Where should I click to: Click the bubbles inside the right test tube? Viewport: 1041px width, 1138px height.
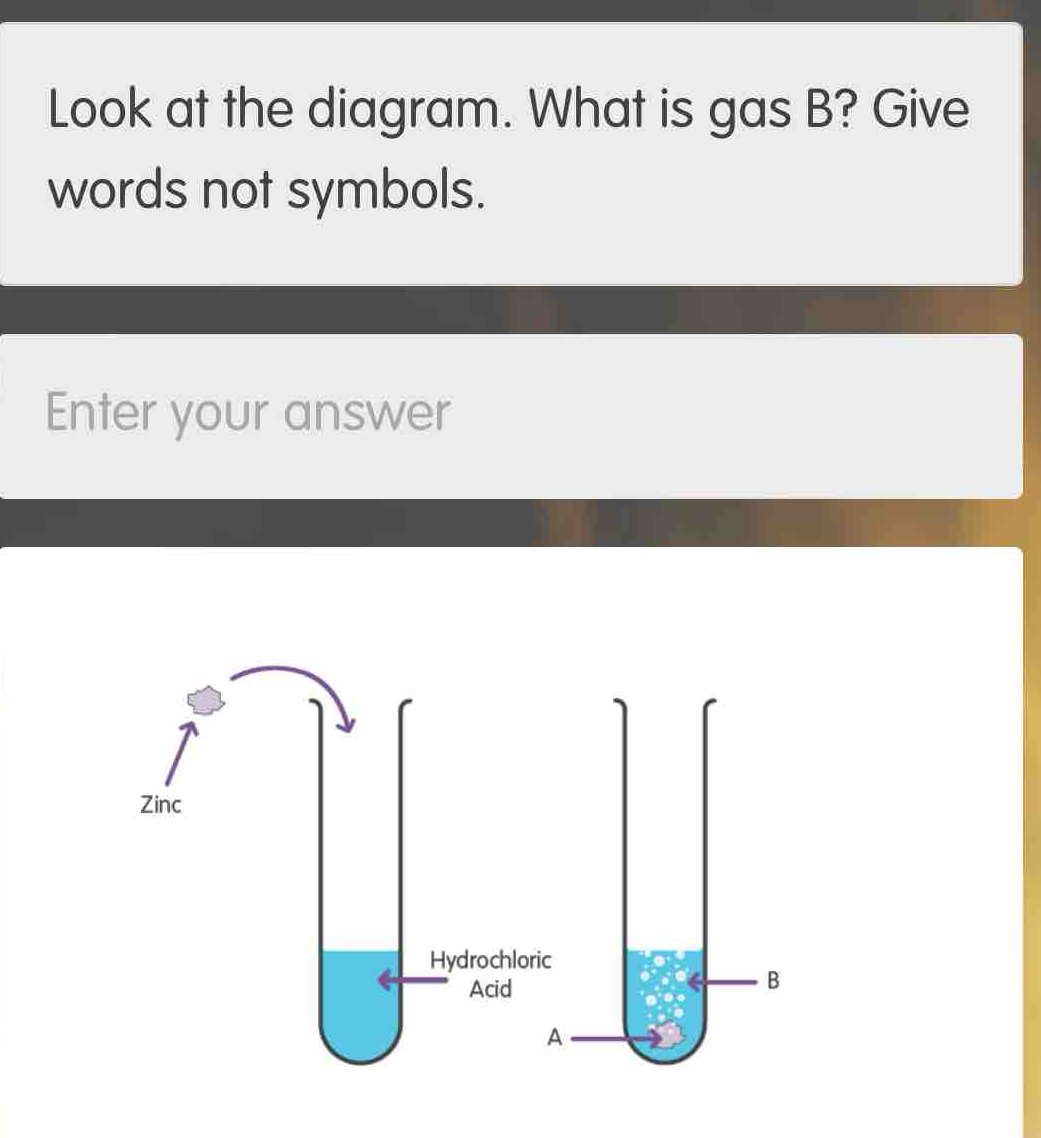coord(665,985)
